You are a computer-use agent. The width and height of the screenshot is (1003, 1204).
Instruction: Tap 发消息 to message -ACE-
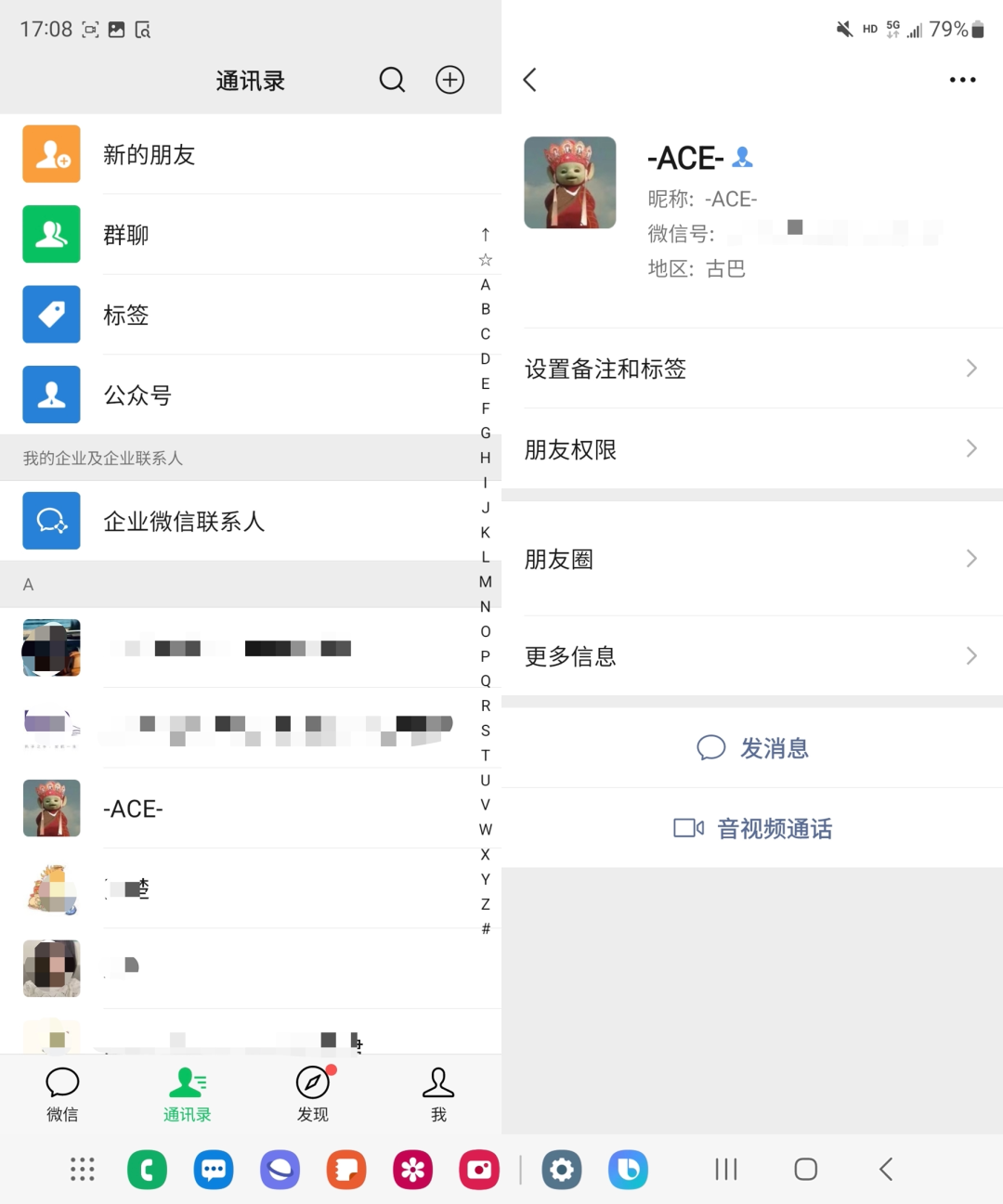[752, 748]
